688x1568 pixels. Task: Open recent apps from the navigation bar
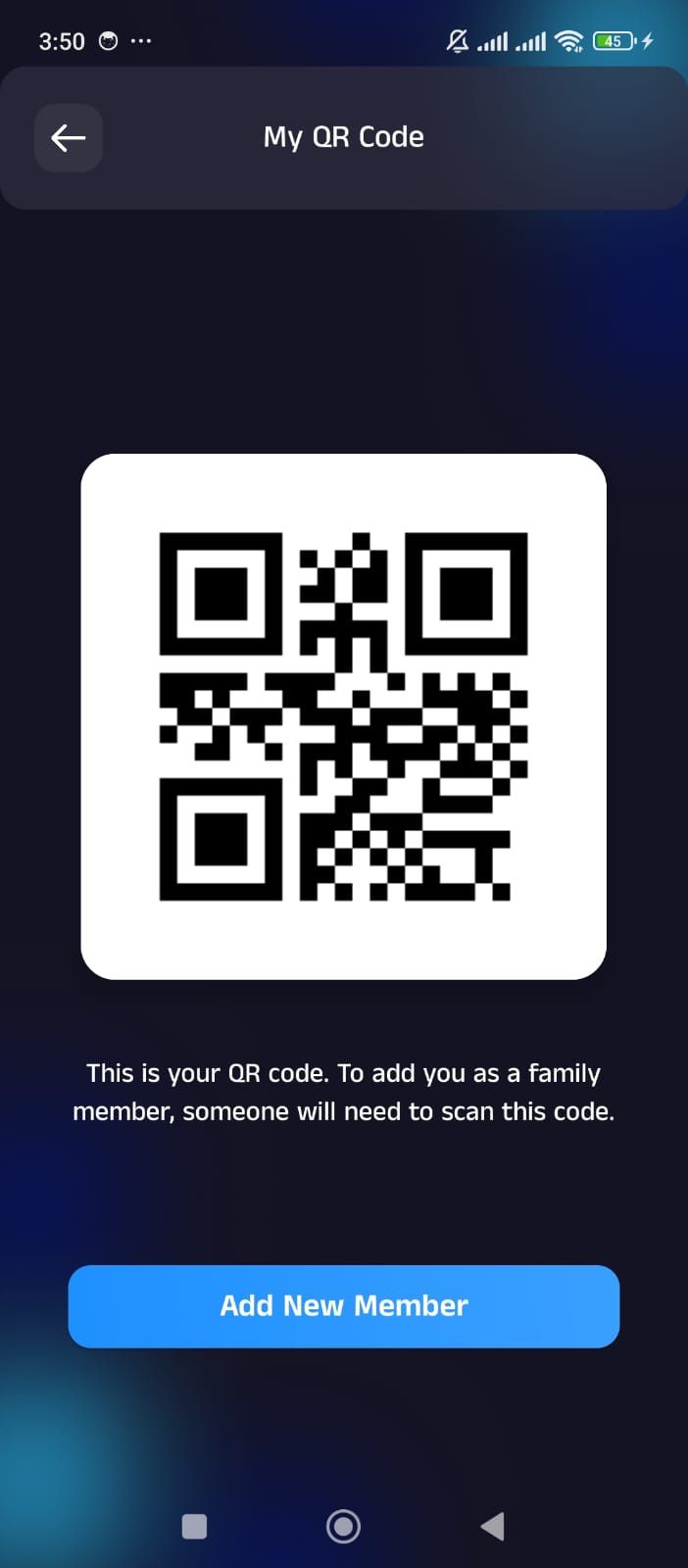point(195,1526)
